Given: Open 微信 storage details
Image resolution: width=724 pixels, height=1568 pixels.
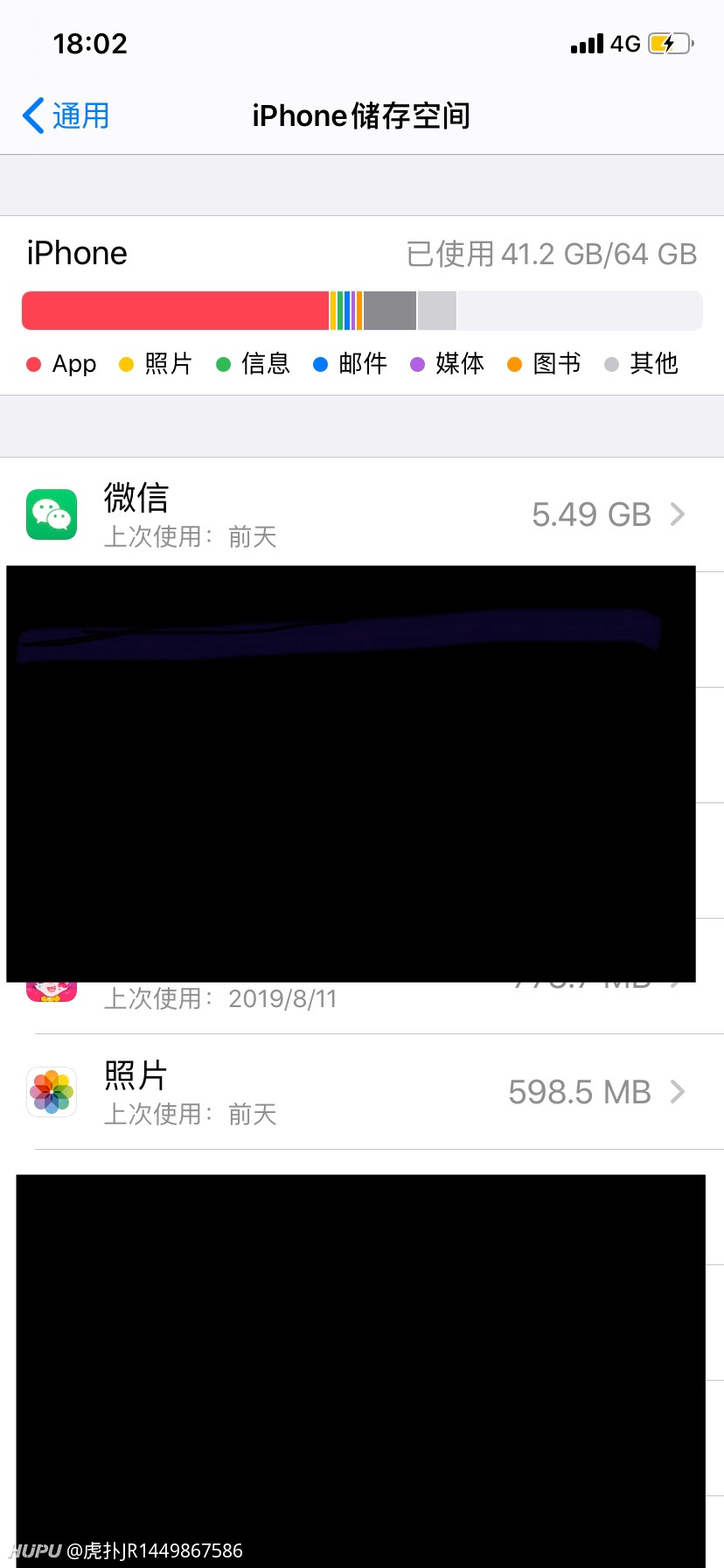Looking at the screenshot, I should pos(362,514).
